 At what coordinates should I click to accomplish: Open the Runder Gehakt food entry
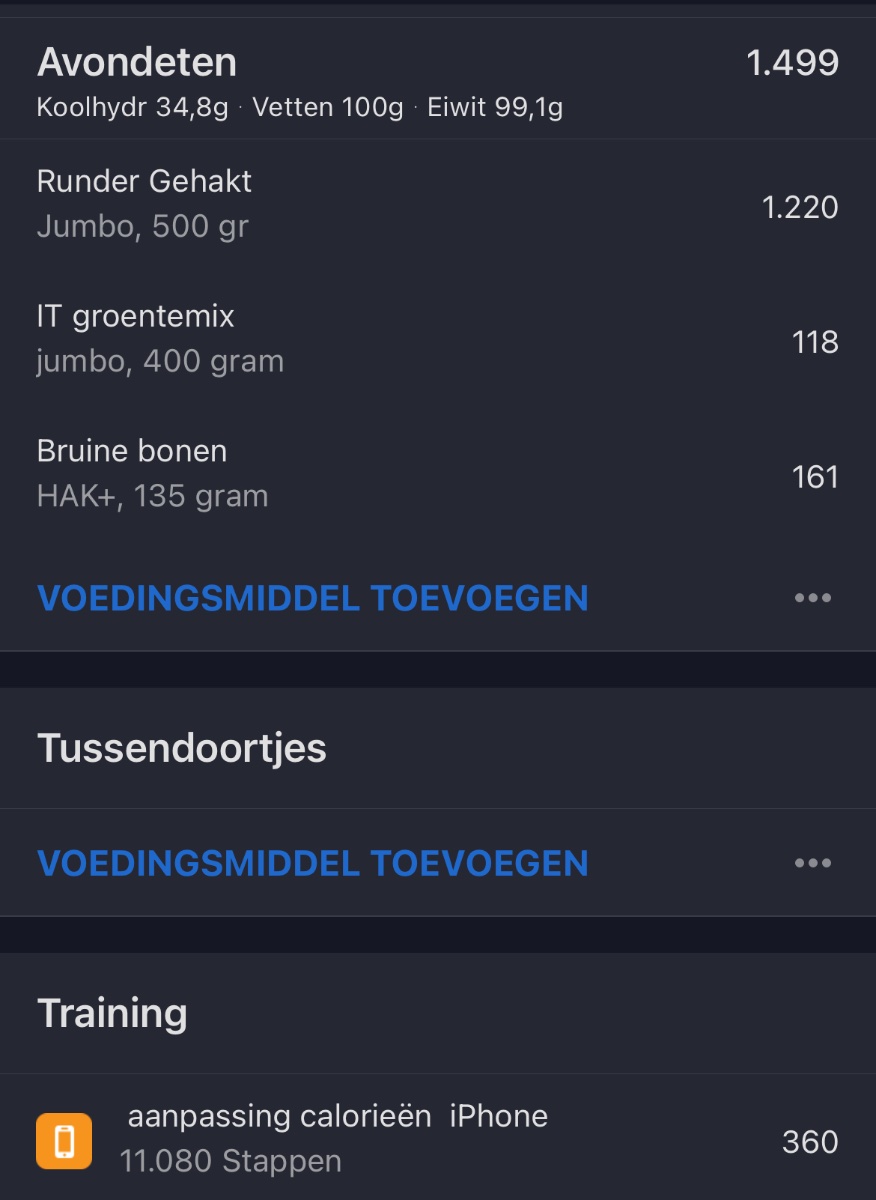437,204
